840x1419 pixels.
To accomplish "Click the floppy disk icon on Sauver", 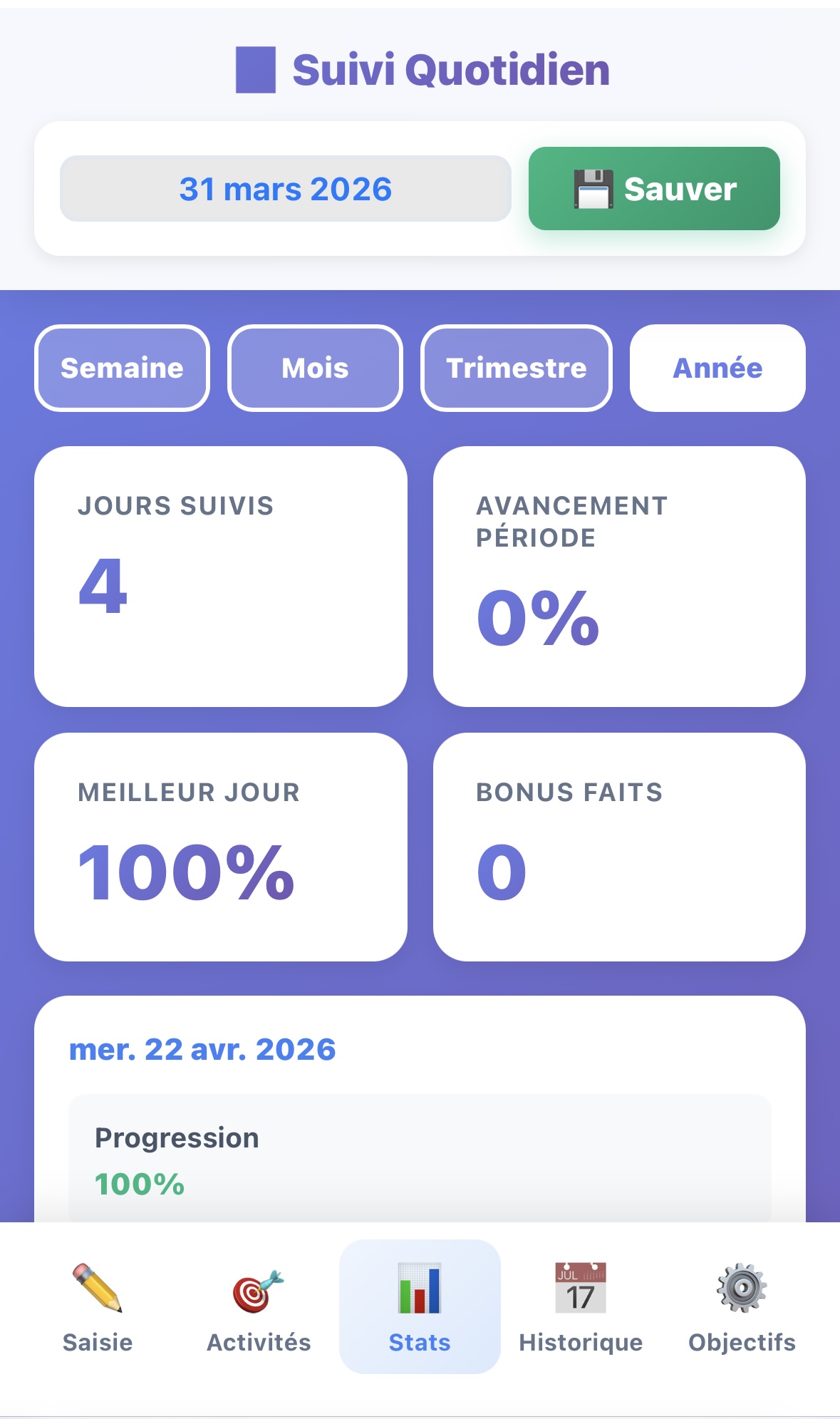I will pos(596,188).
